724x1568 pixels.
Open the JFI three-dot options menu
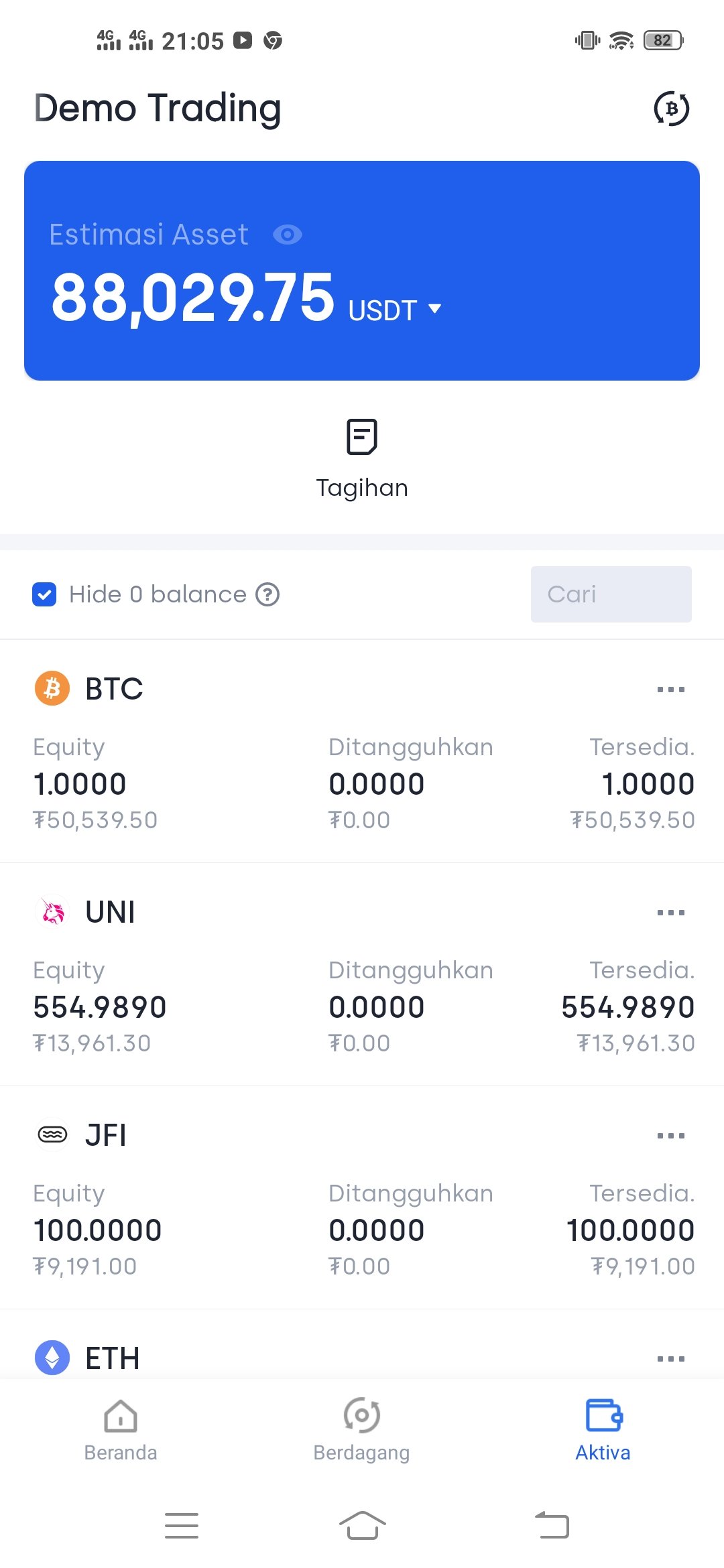pos(670,1136)
